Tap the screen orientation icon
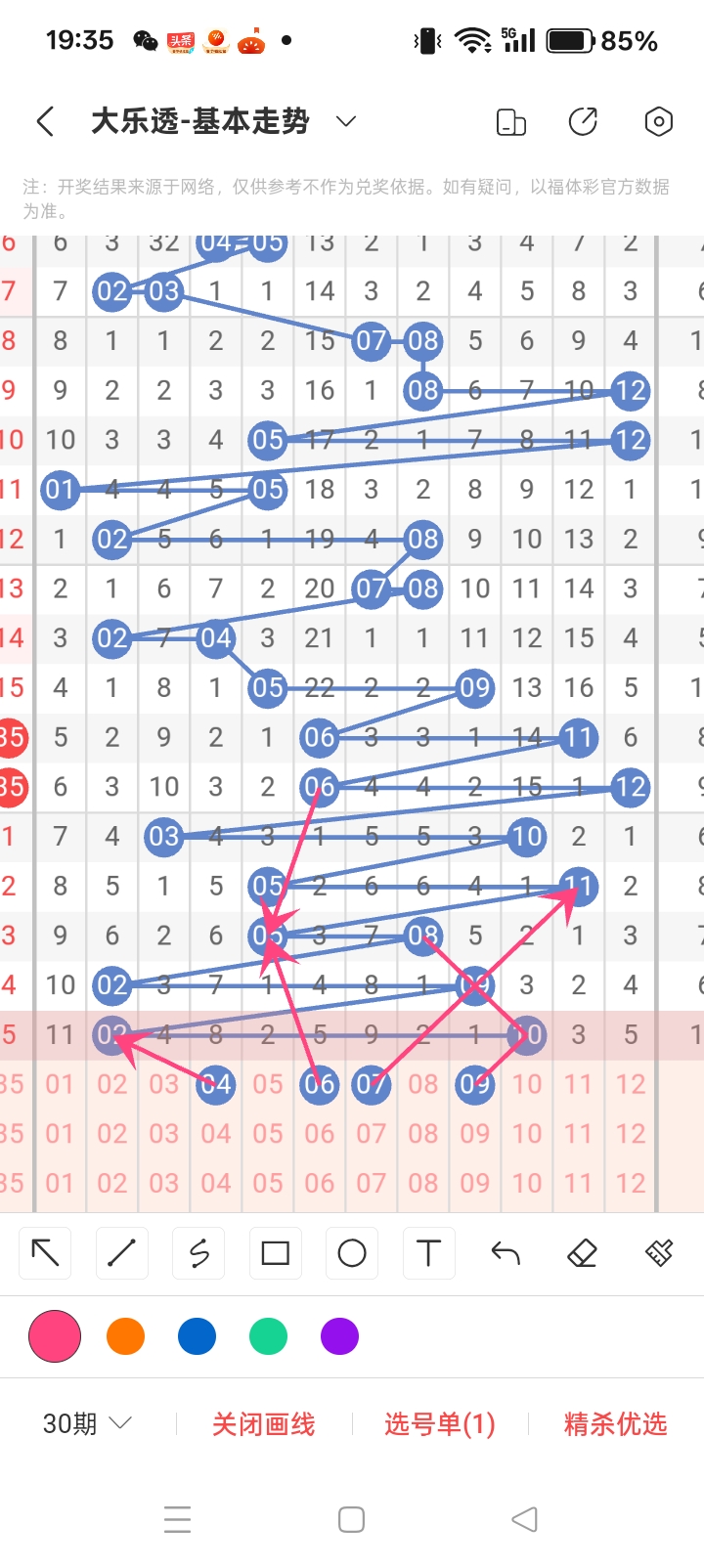The height and width of the screenshot is (1568, 704). 511,122
